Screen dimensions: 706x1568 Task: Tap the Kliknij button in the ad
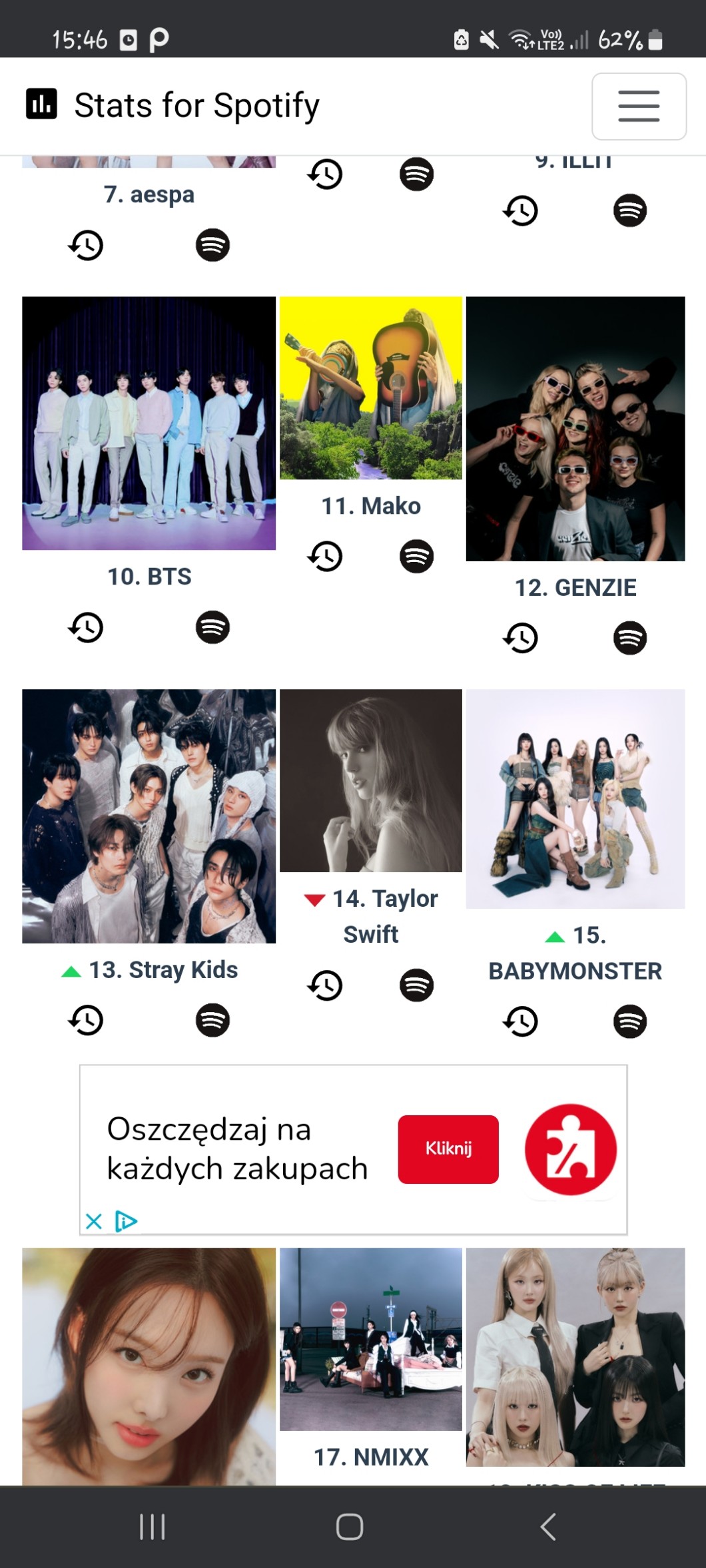point(448,1149)
